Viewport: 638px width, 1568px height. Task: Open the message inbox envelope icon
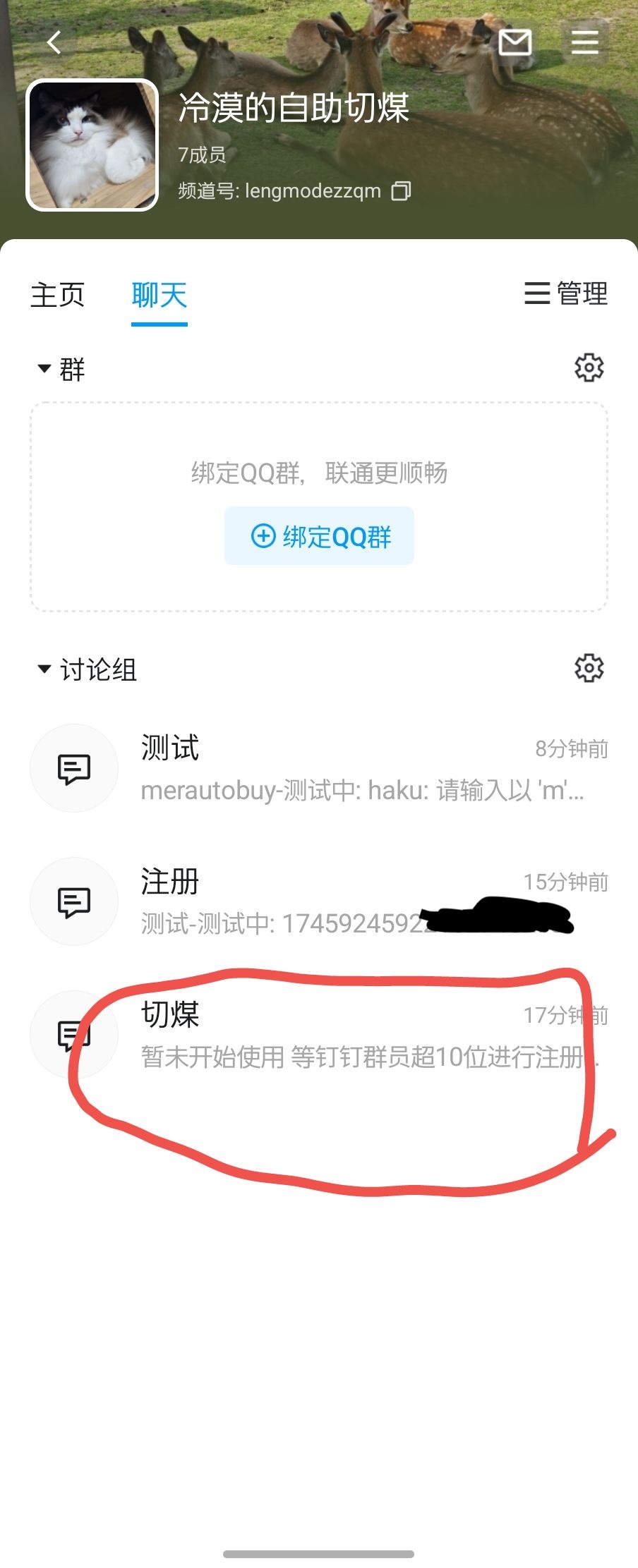pos(514,44)
